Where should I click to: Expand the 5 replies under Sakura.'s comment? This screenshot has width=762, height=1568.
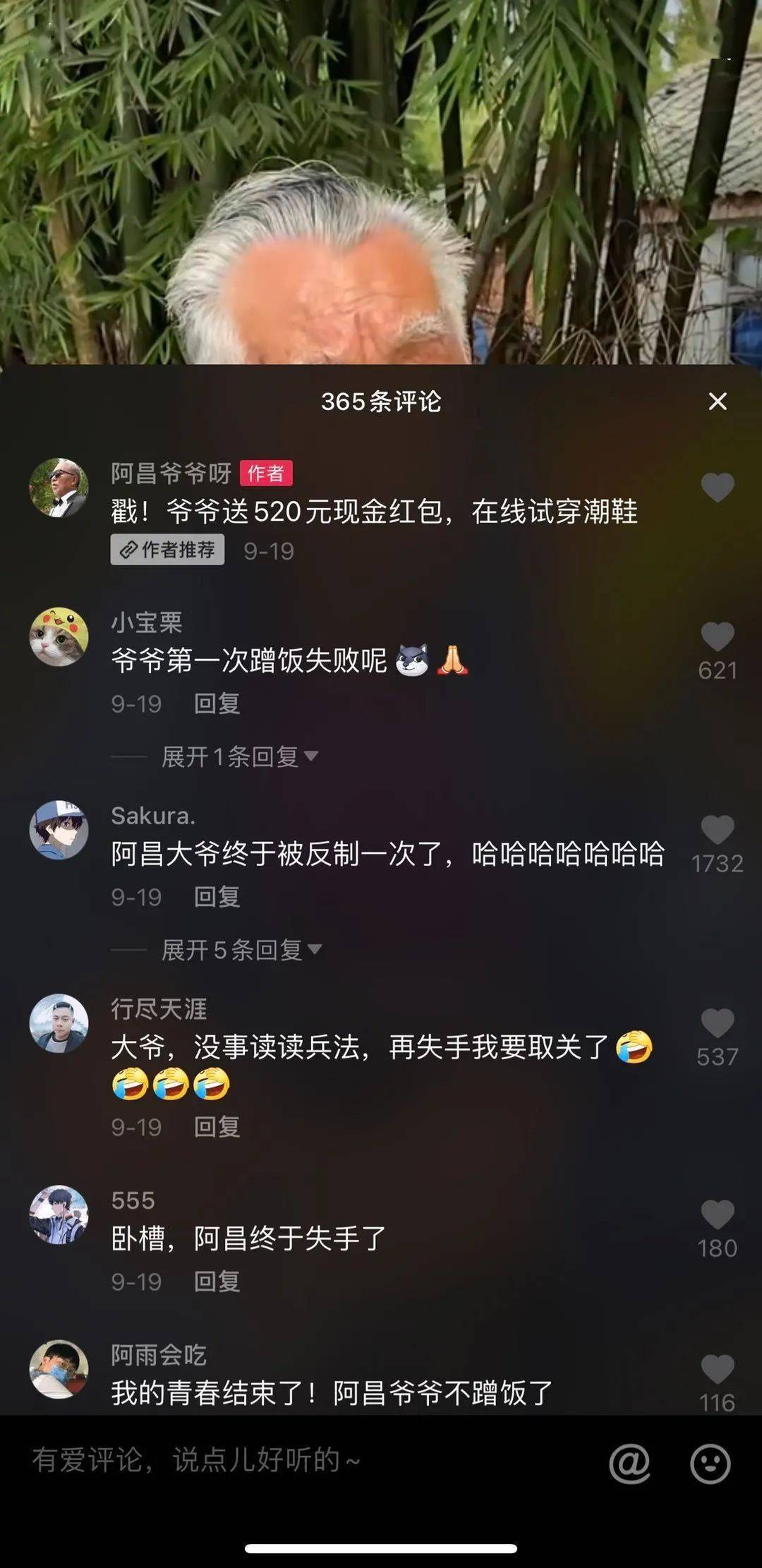click(233, 951)
